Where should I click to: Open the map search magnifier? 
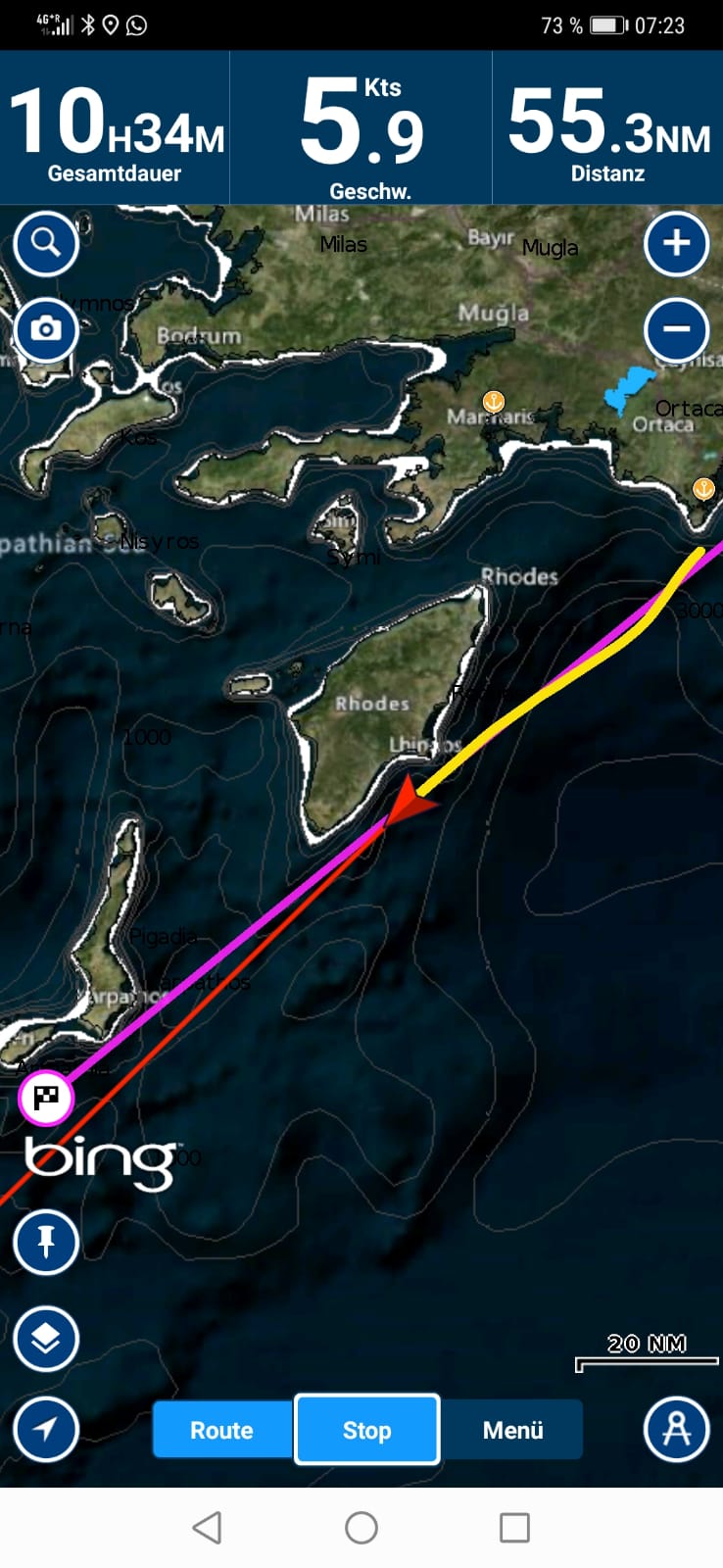coord(46,243)
